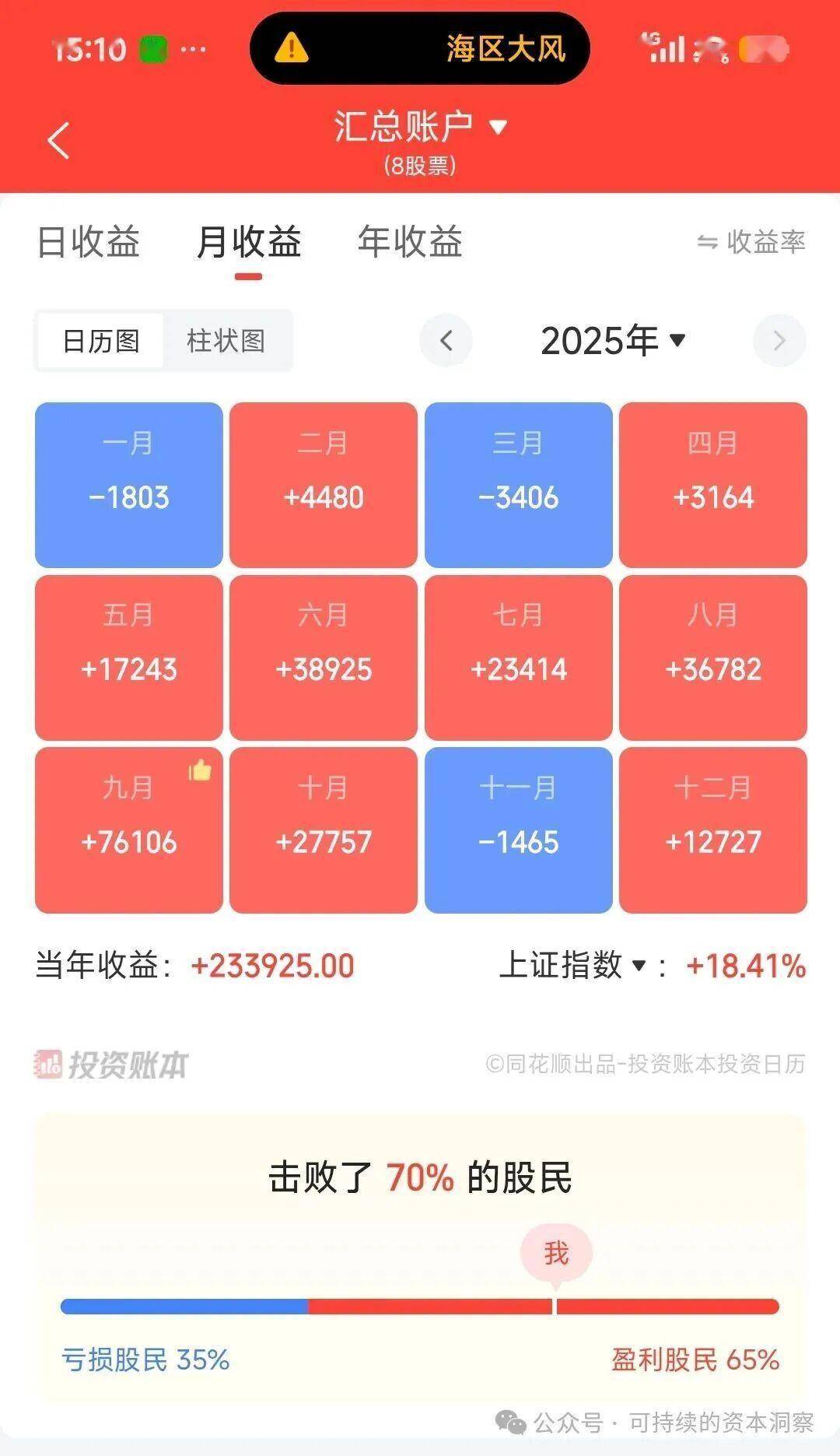This screenshot has height=1456, width=840.
Task: Open the 汇总账户 account dropdown
Action: tap(420, 127)
